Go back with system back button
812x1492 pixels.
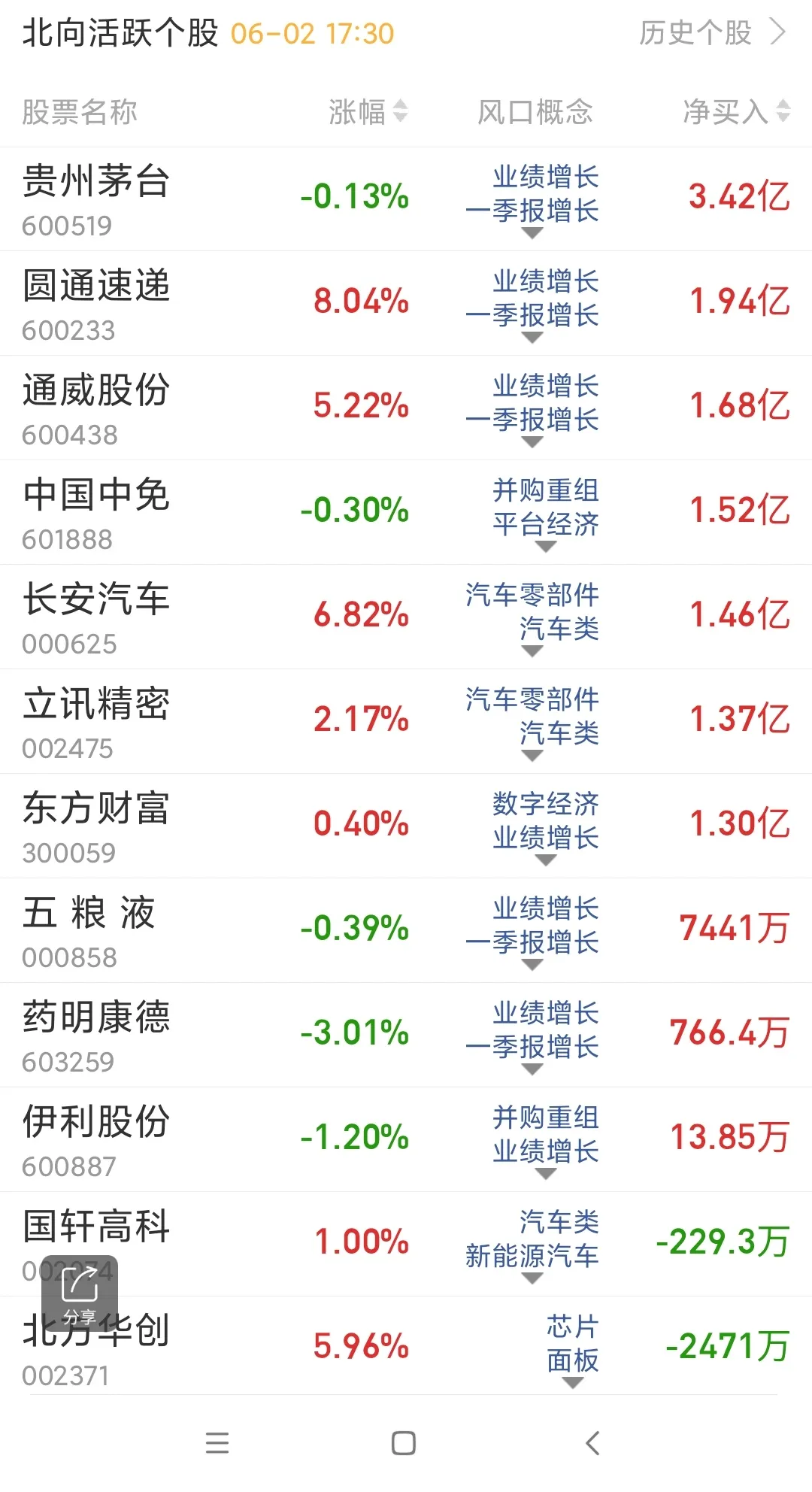[592, 1443]
